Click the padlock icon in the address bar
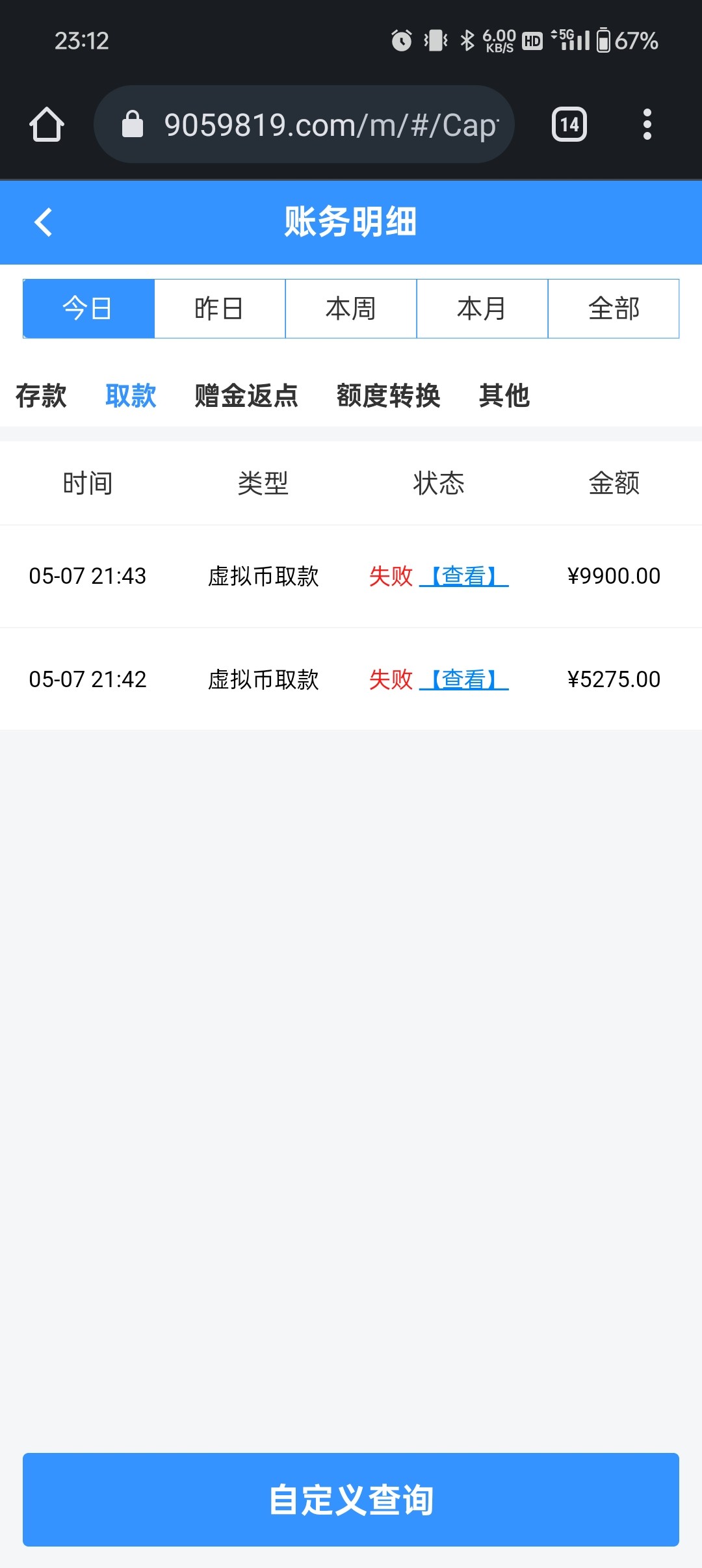 click(x=133, y=124)
